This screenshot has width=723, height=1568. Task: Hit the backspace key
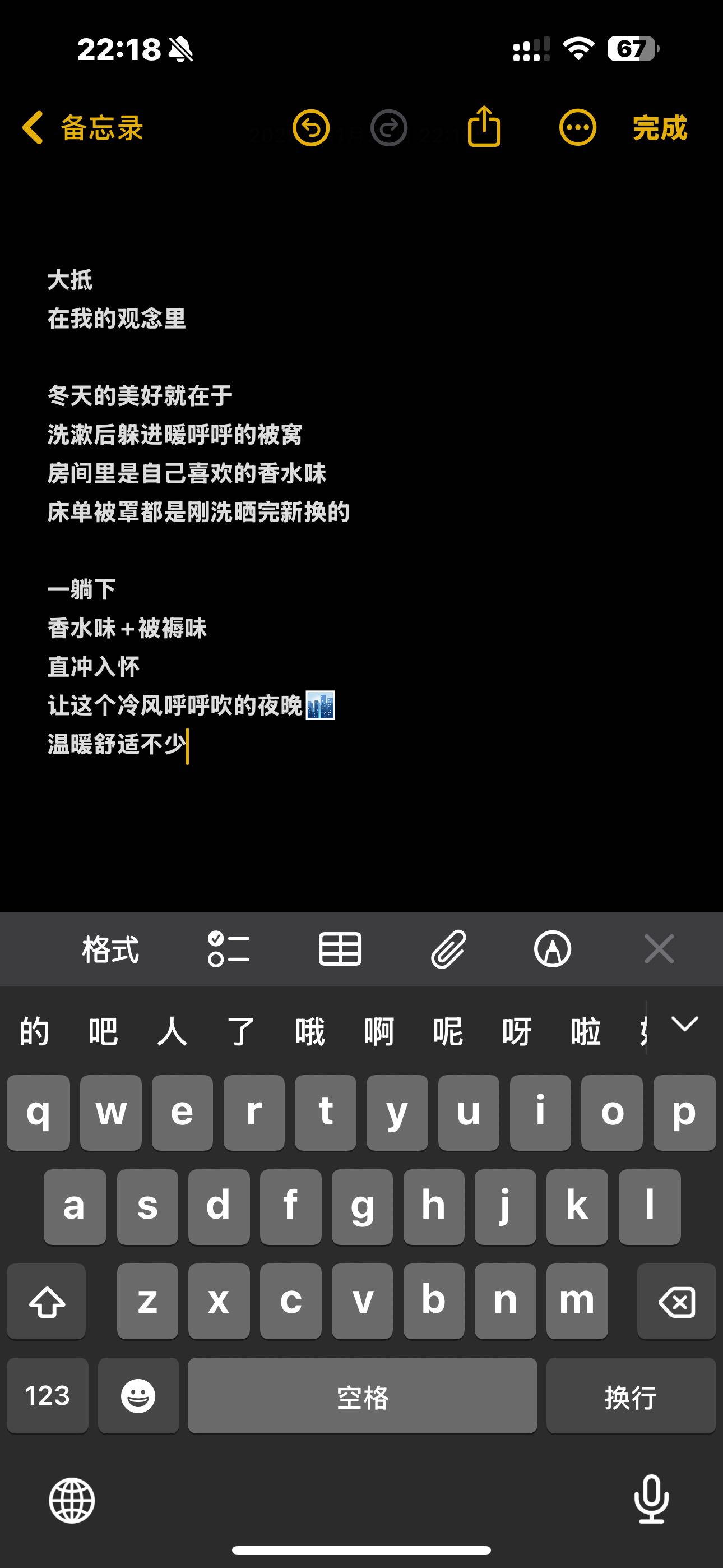tap(676, 1302)
